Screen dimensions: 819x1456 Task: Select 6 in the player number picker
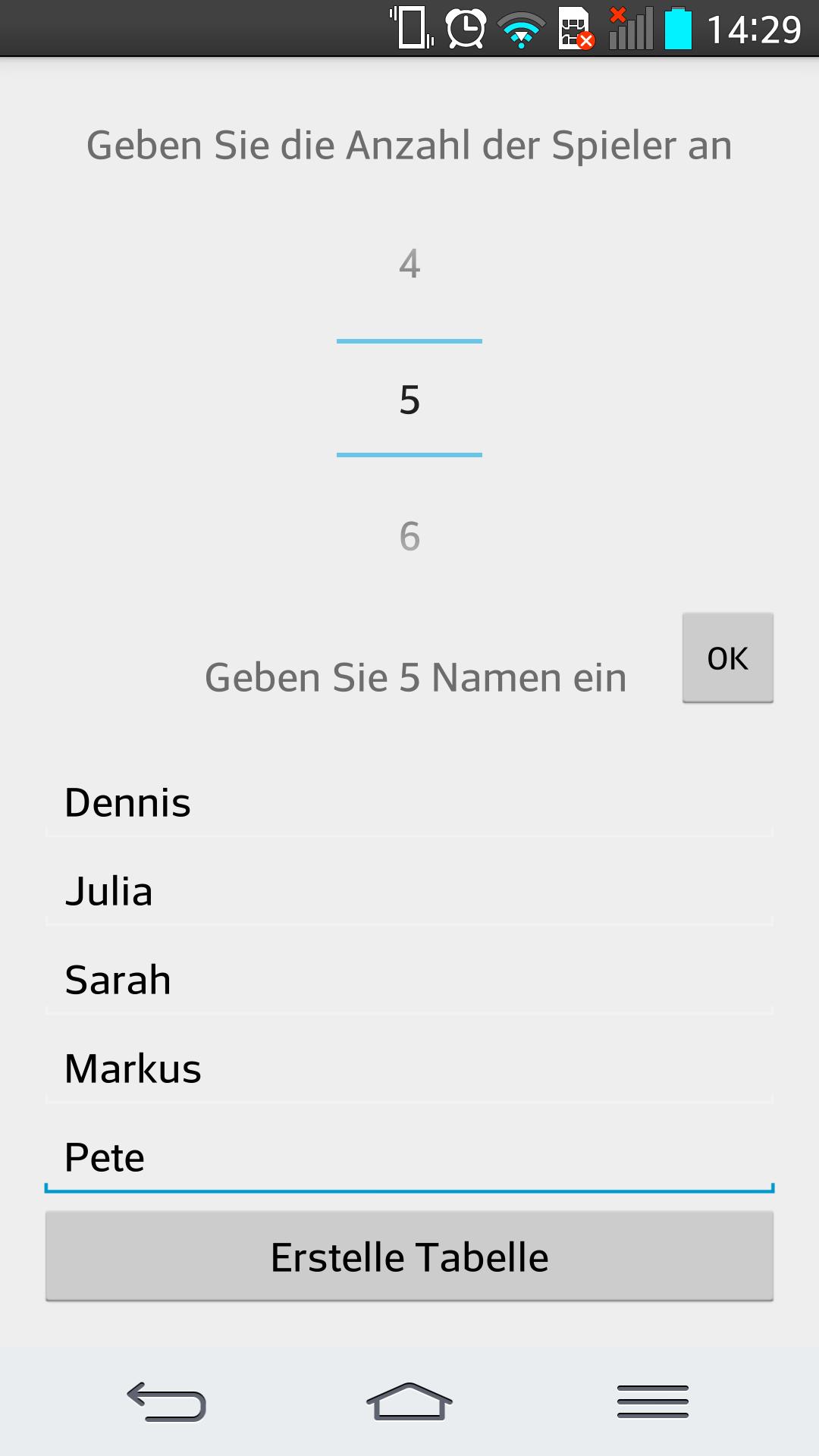409,536
